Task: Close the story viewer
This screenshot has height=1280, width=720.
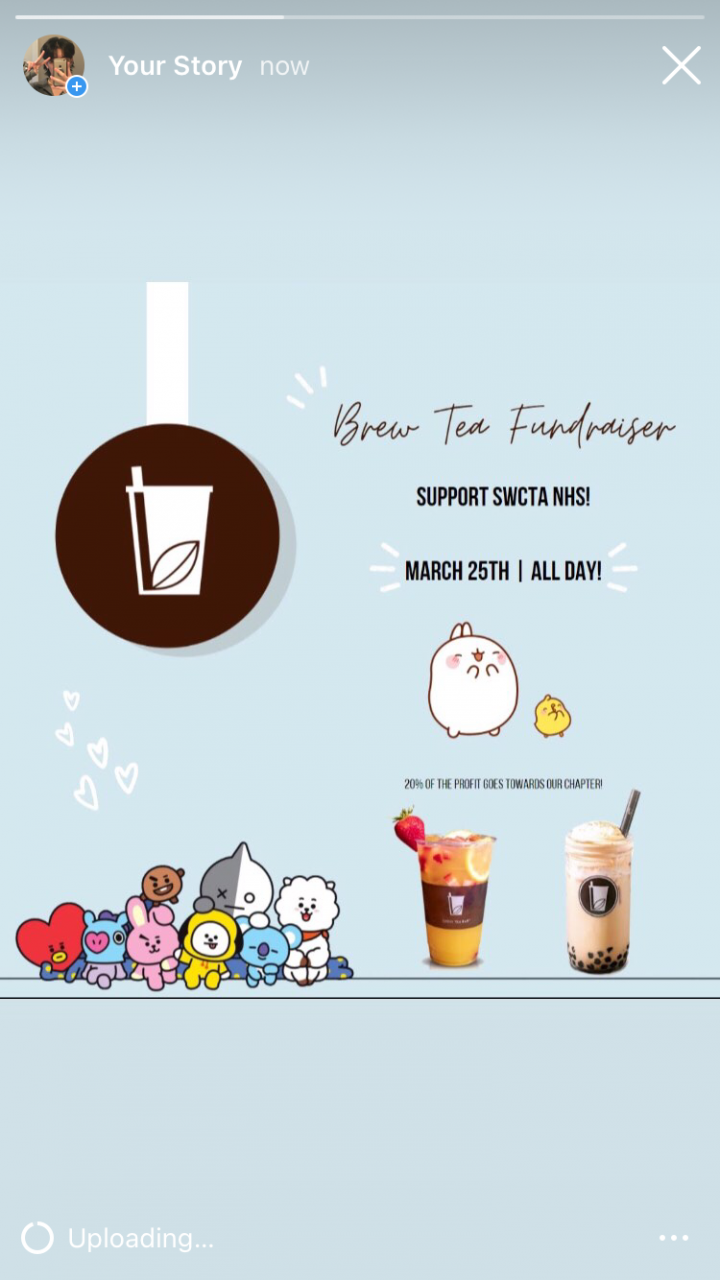Action: click(x=681, y=66)
